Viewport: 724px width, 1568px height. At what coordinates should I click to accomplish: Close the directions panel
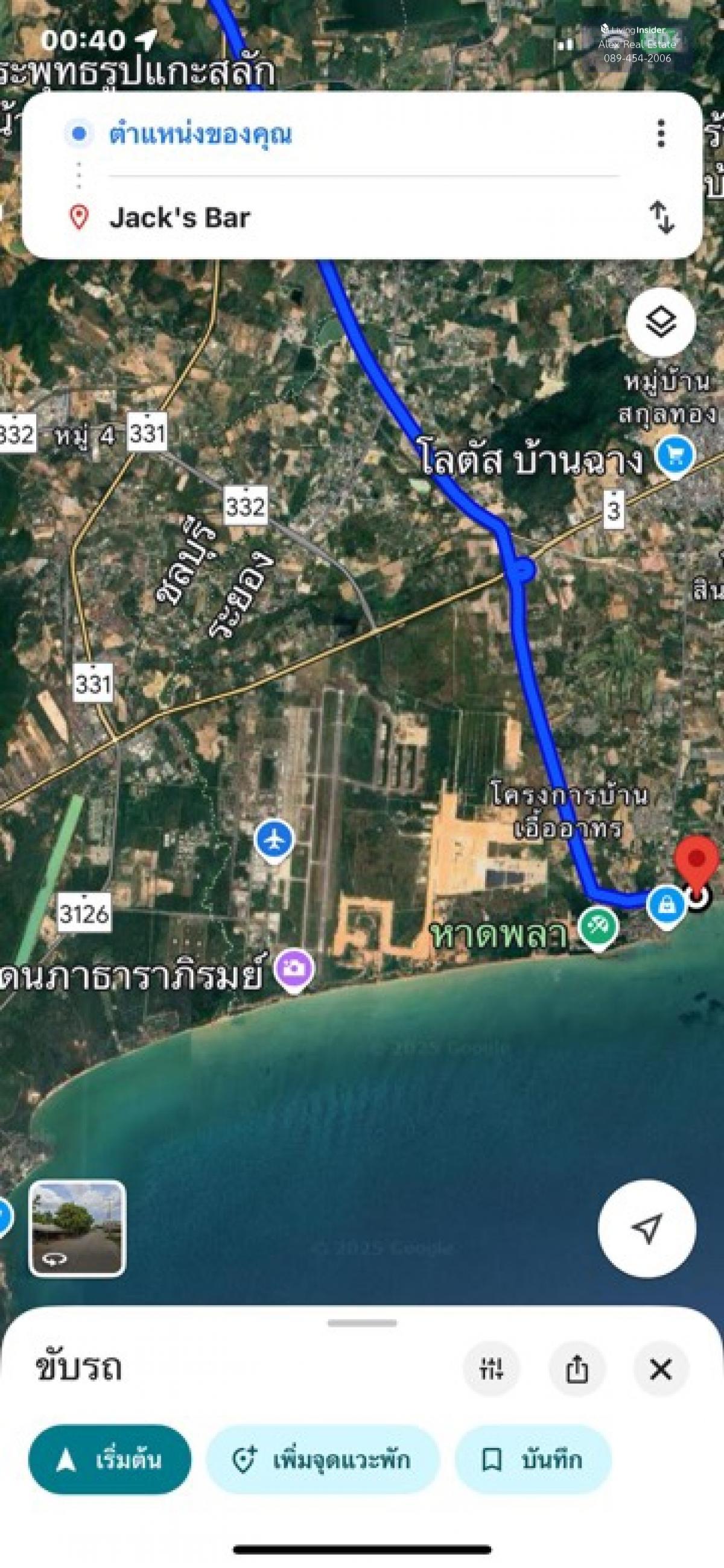[661, 1369]
